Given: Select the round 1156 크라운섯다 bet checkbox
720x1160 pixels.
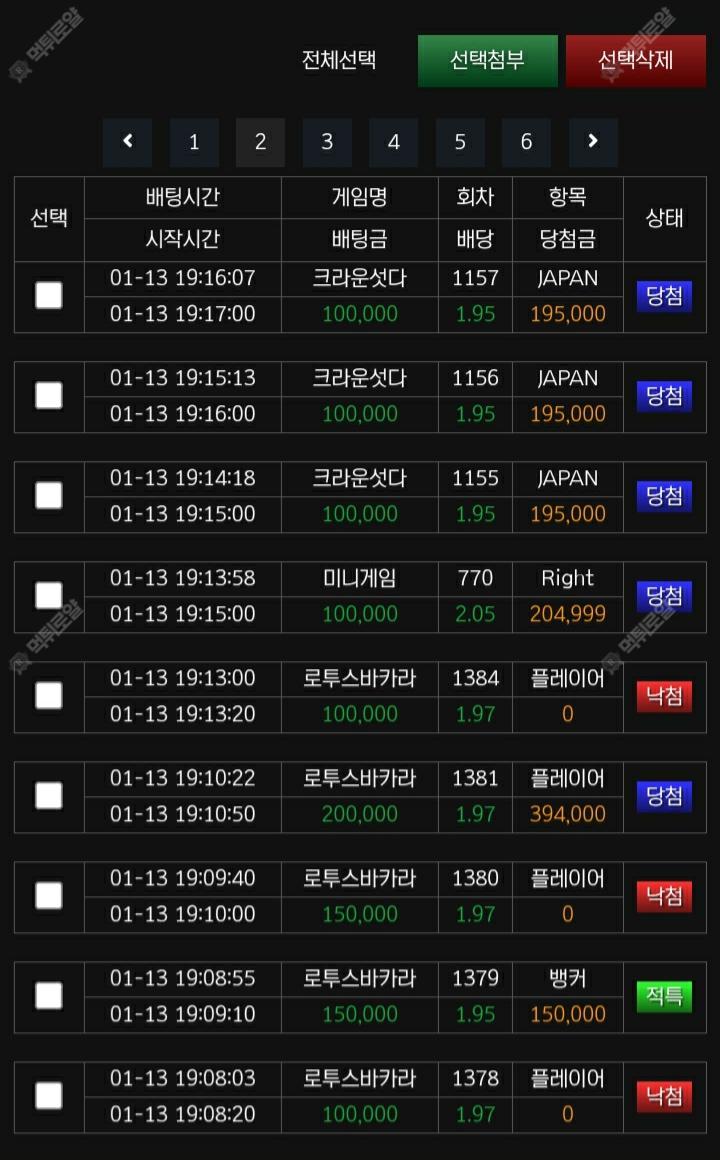Looking at the screenshot, I should coord(49,396).
